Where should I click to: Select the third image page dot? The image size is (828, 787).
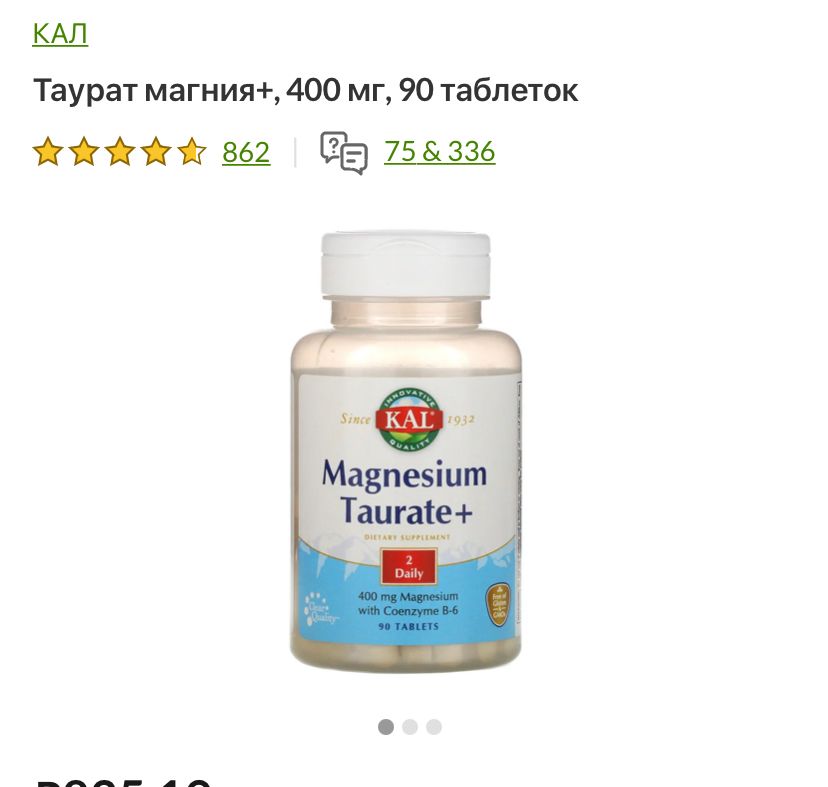click(434, 727)
